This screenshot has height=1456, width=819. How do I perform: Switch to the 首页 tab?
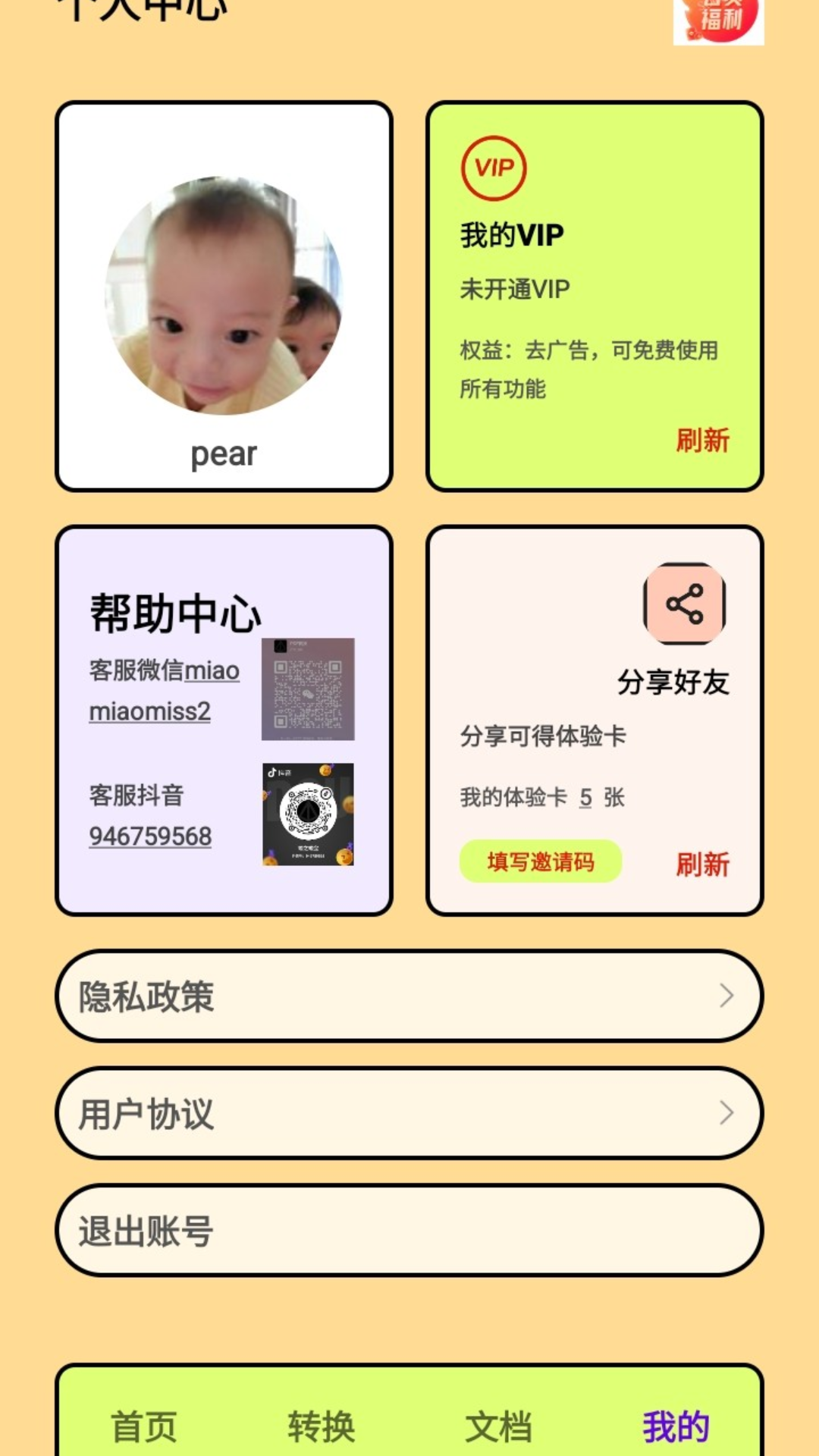[x=144, y=1426]
